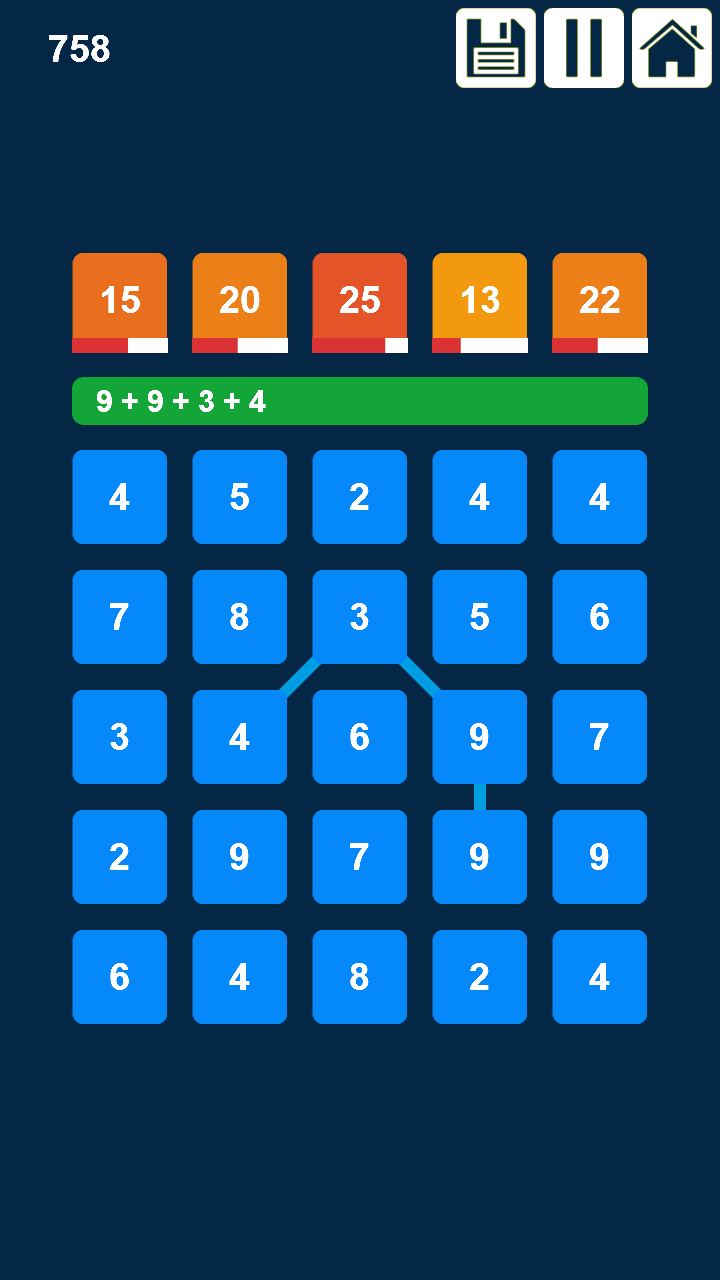The width and height of the screenshot is (720, 1280).
Task: Select the 3 tile in the second row
Action: click(360, 617)
